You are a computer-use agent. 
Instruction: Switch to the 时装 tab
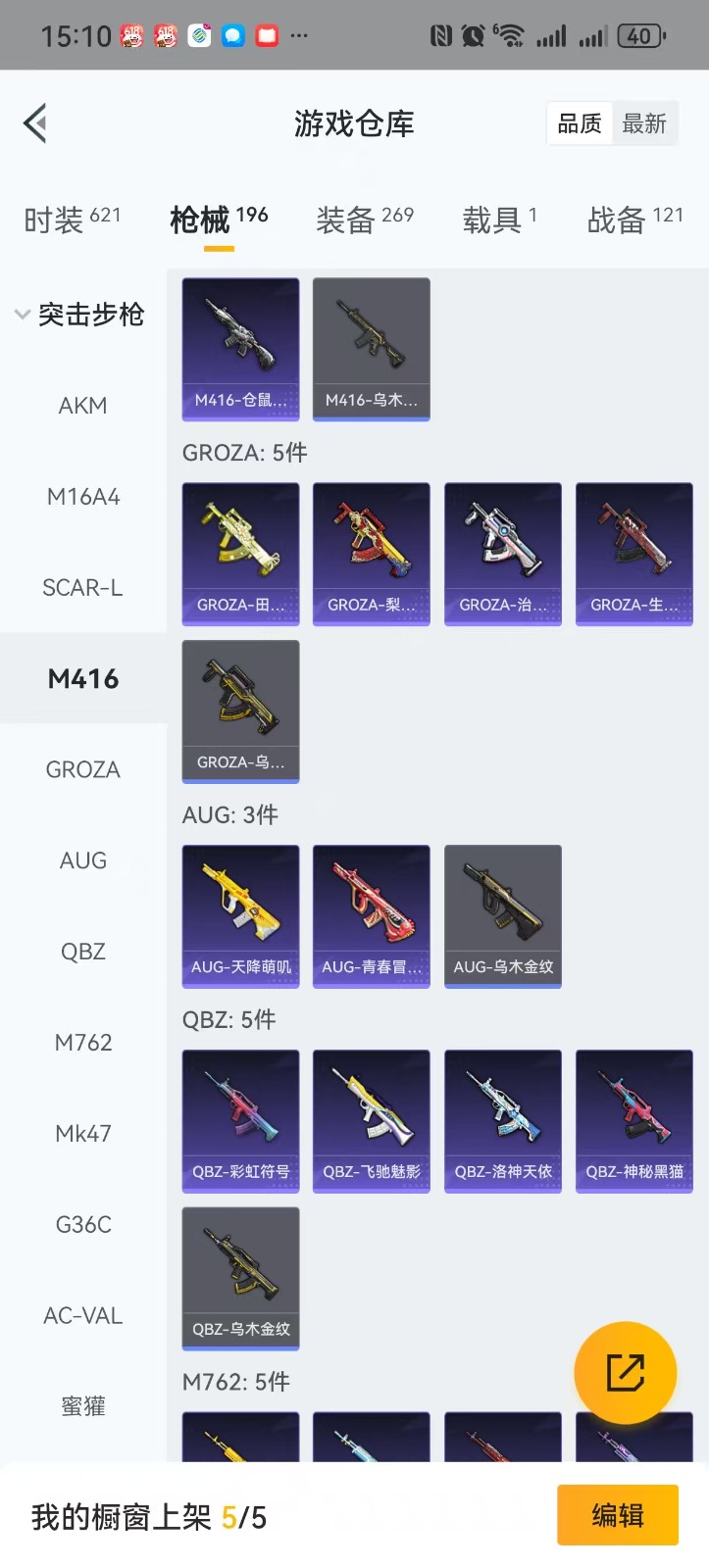(x=72, y=220)
